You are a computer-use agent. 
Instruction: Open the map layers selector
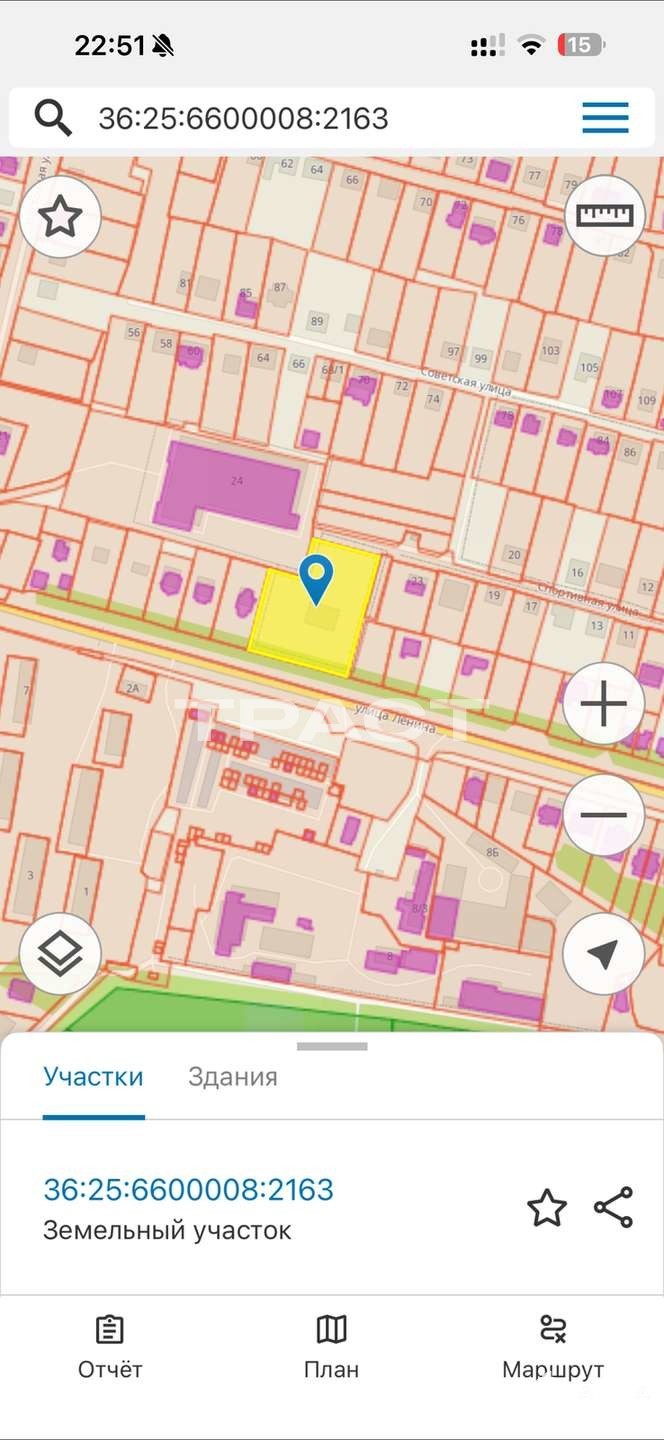tap(60, 954)
